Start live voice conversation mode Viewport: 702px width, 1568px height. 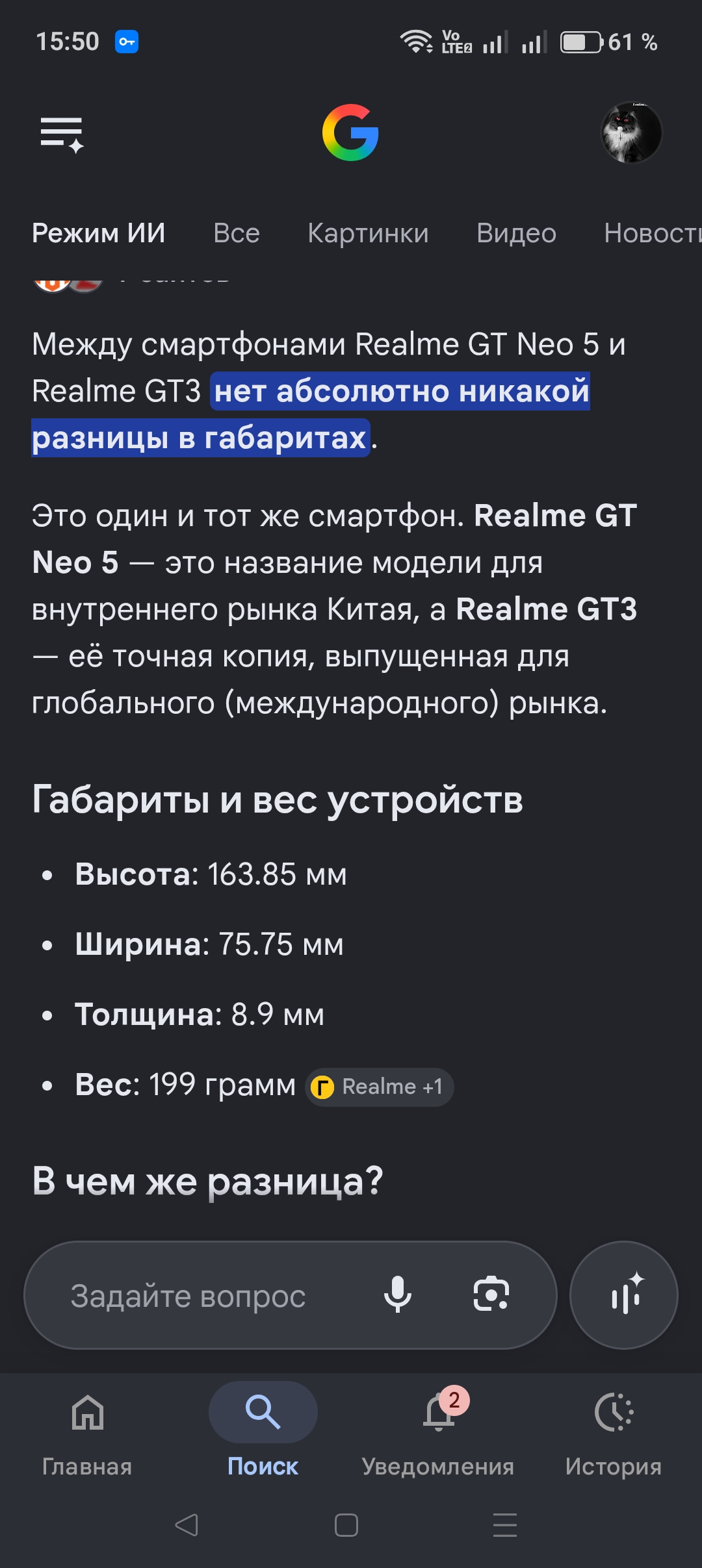pos(624,1295)
